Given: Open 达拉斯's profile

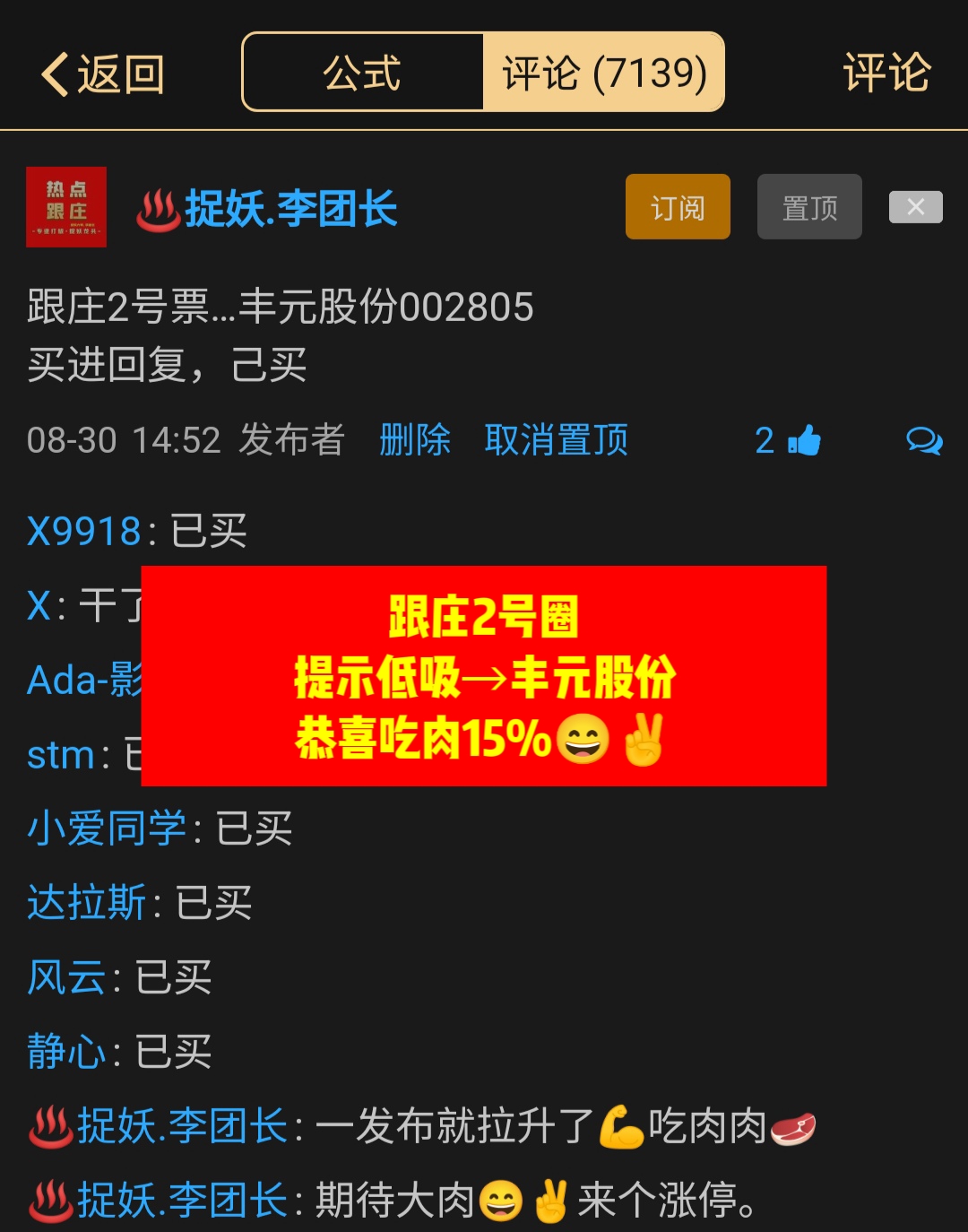Looking at the screenshot, I should [86, 903].
